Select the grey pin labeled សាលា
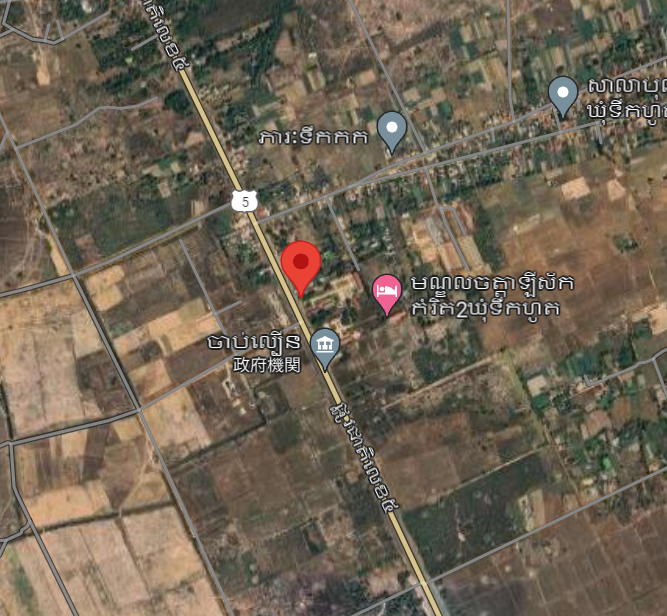 point(563,94)
